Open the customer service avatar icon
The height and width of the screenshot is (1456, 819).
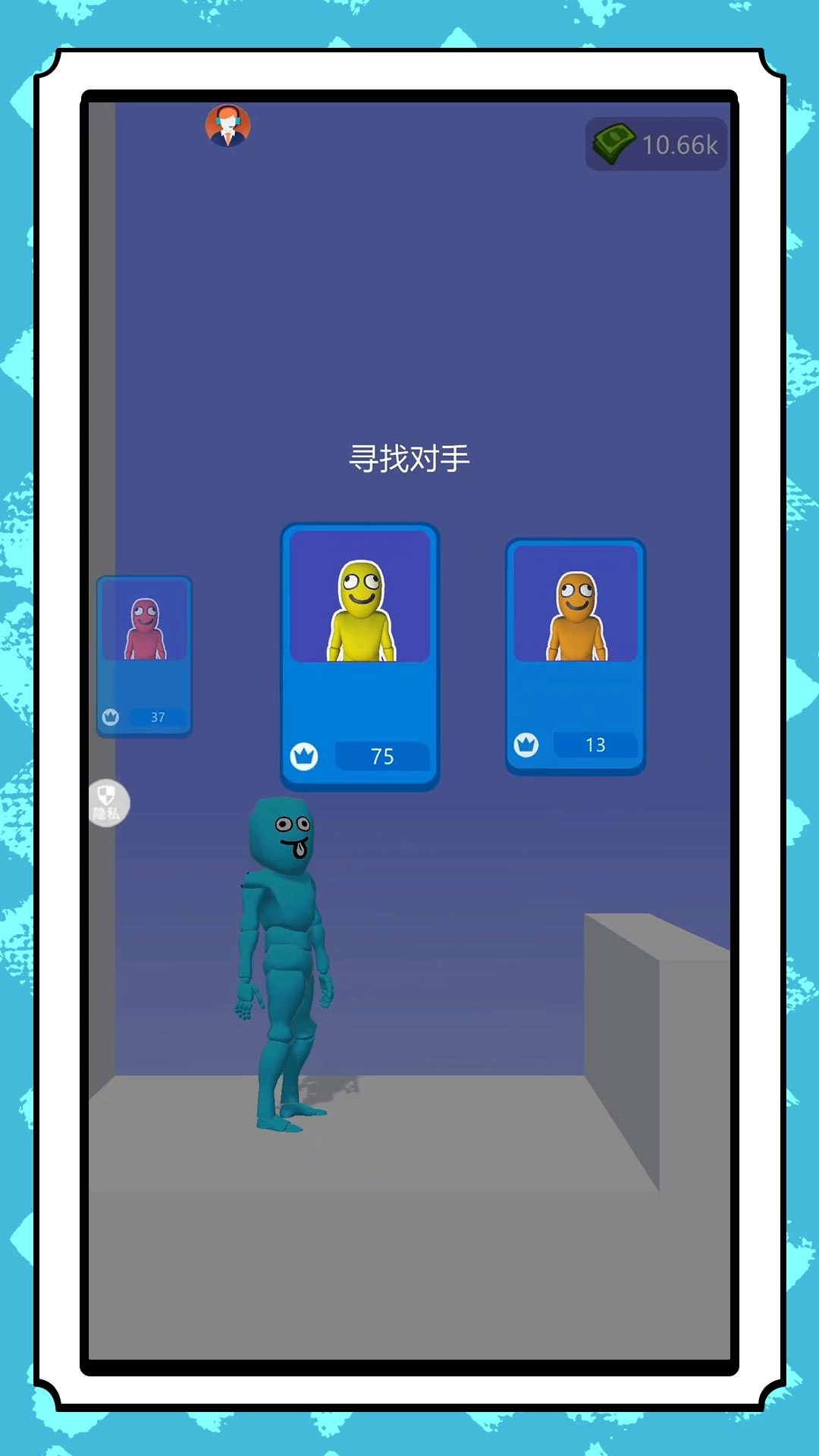(227, 126)
